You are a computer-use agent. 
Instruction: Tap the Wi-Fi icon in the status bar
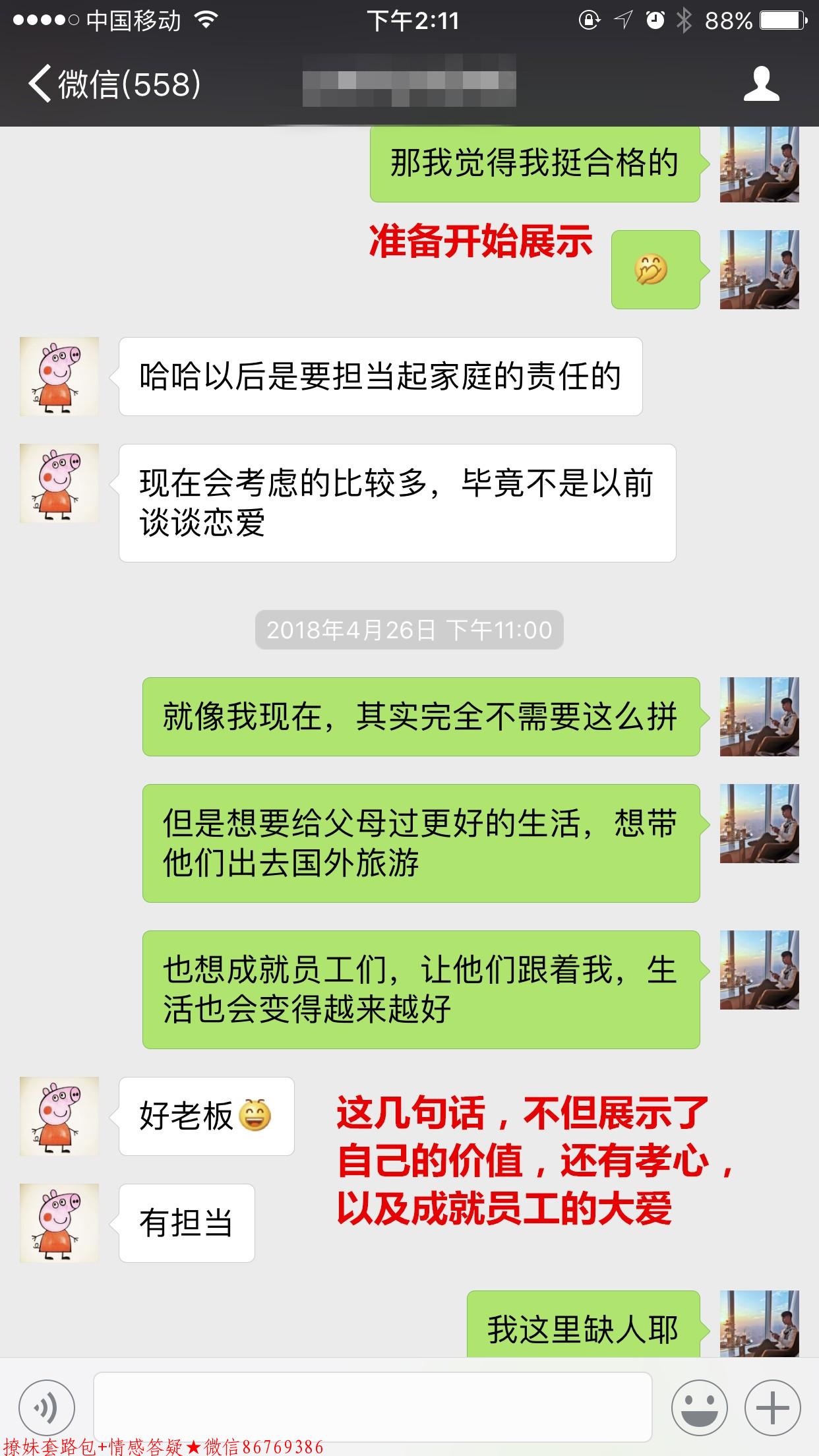204,20
